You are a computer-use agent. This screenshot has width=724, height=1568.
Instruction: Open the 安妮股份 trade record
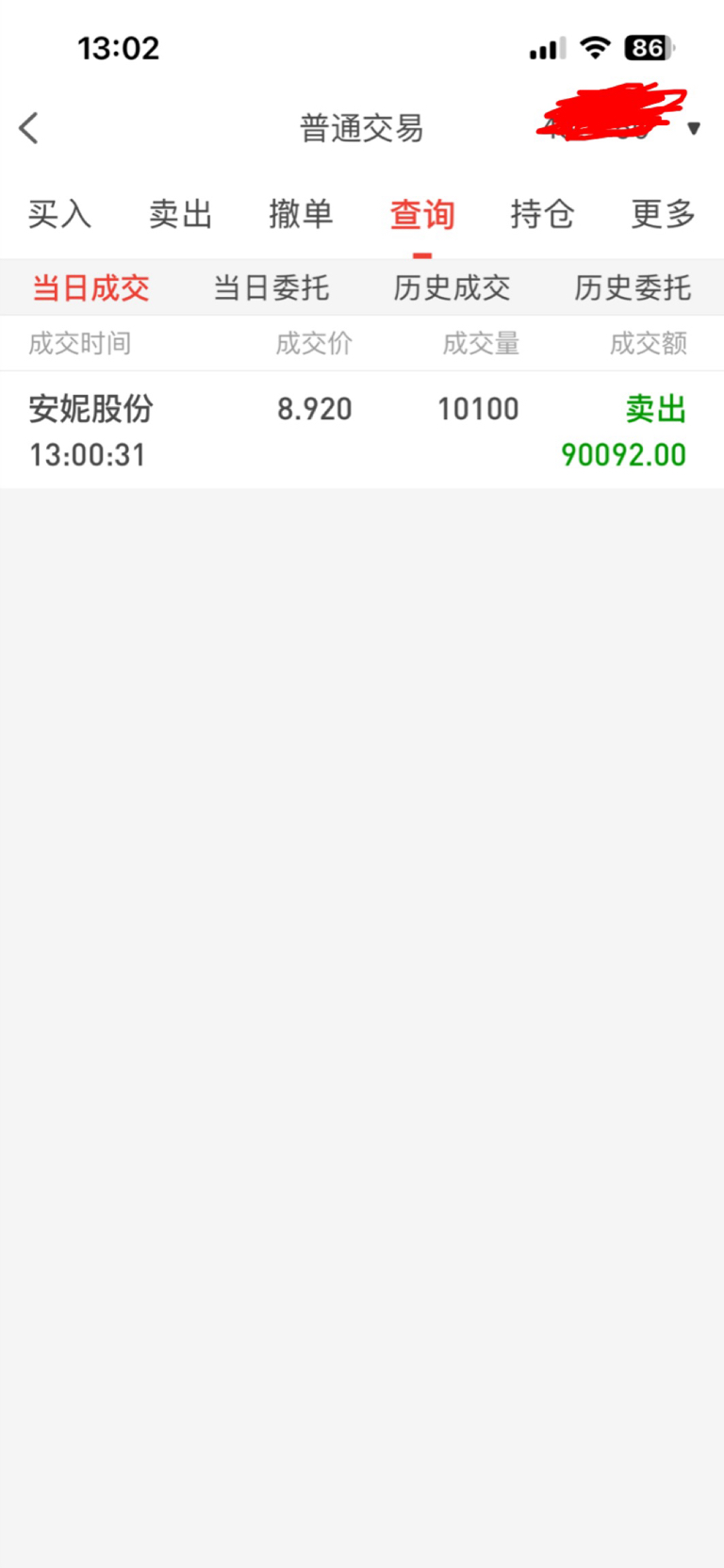[362, 431]
